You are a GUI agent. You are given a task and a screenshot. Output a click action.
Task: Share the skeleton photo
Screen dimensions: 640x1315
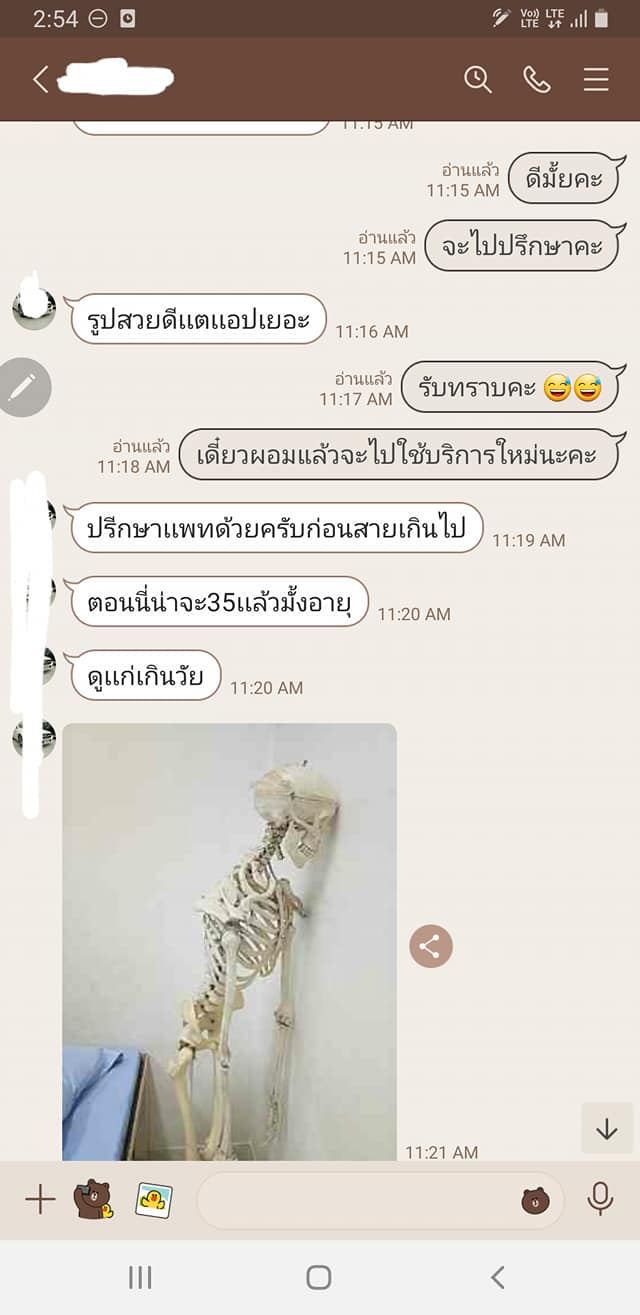point(430,946)
